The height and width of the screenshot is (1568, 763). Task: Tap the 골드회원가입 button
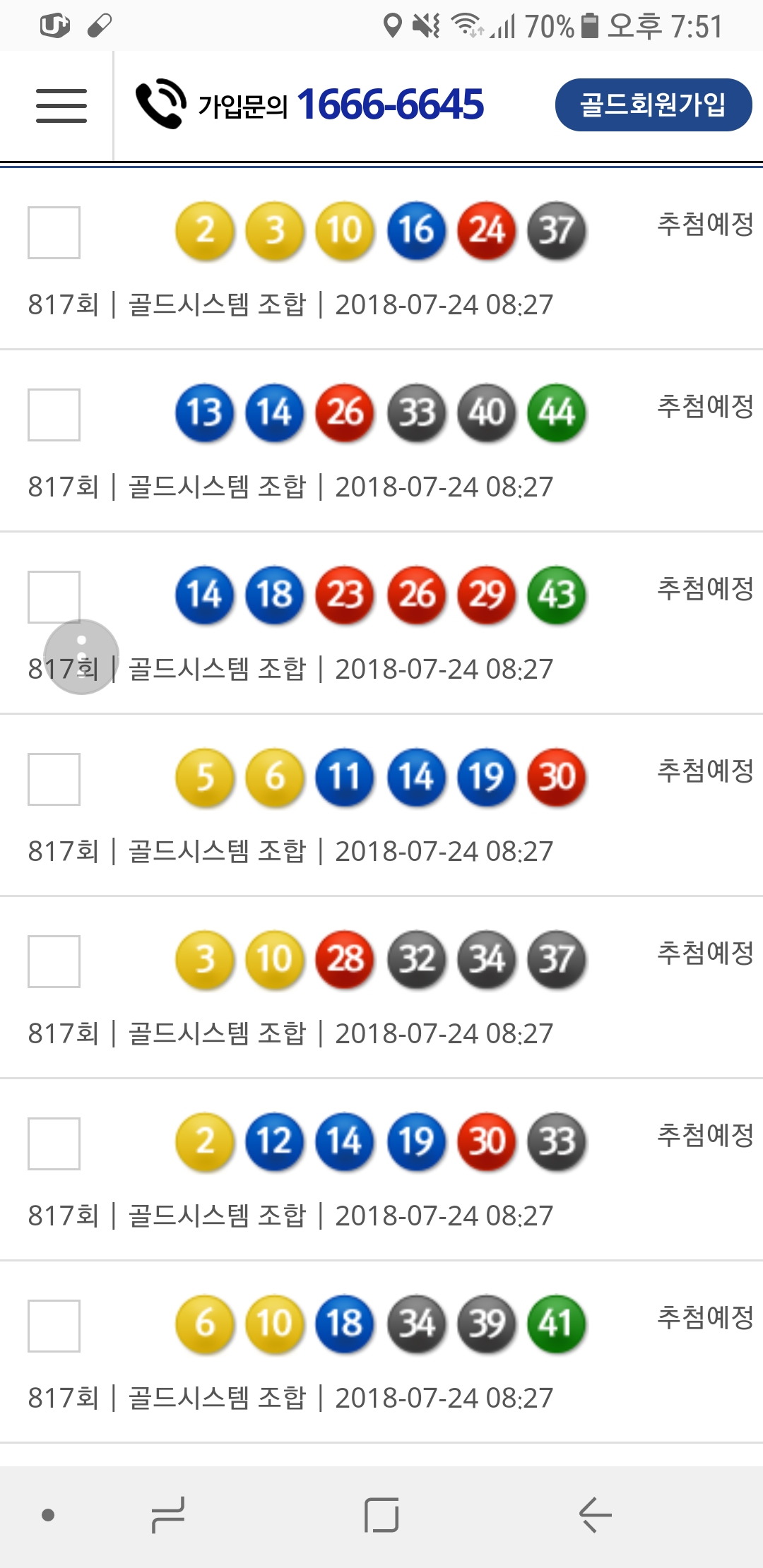(x=653, y=105)
